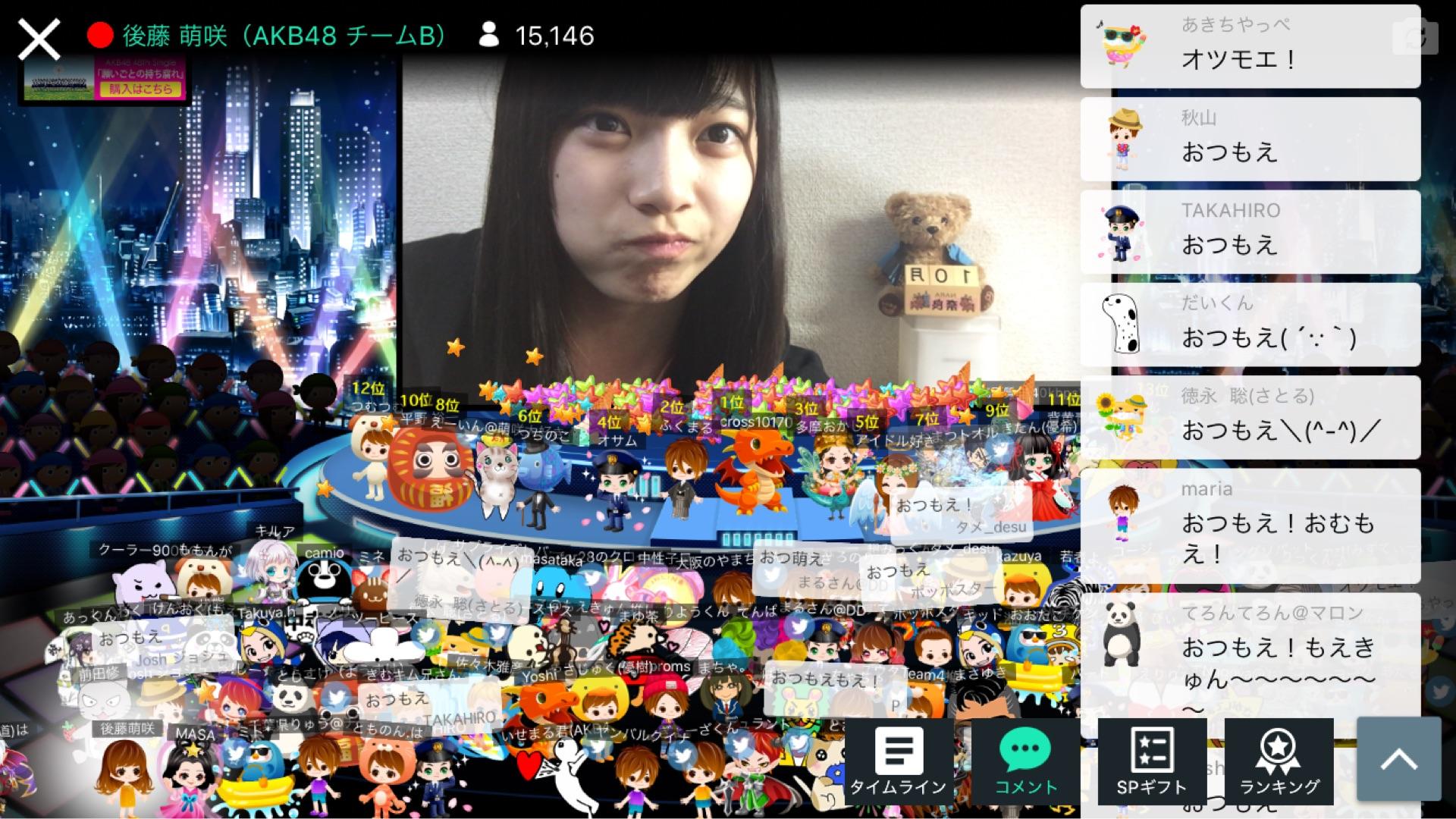Expand the gift panel with up arrow
This screenshot has height=819, width=1456.
coord(1398,759)
